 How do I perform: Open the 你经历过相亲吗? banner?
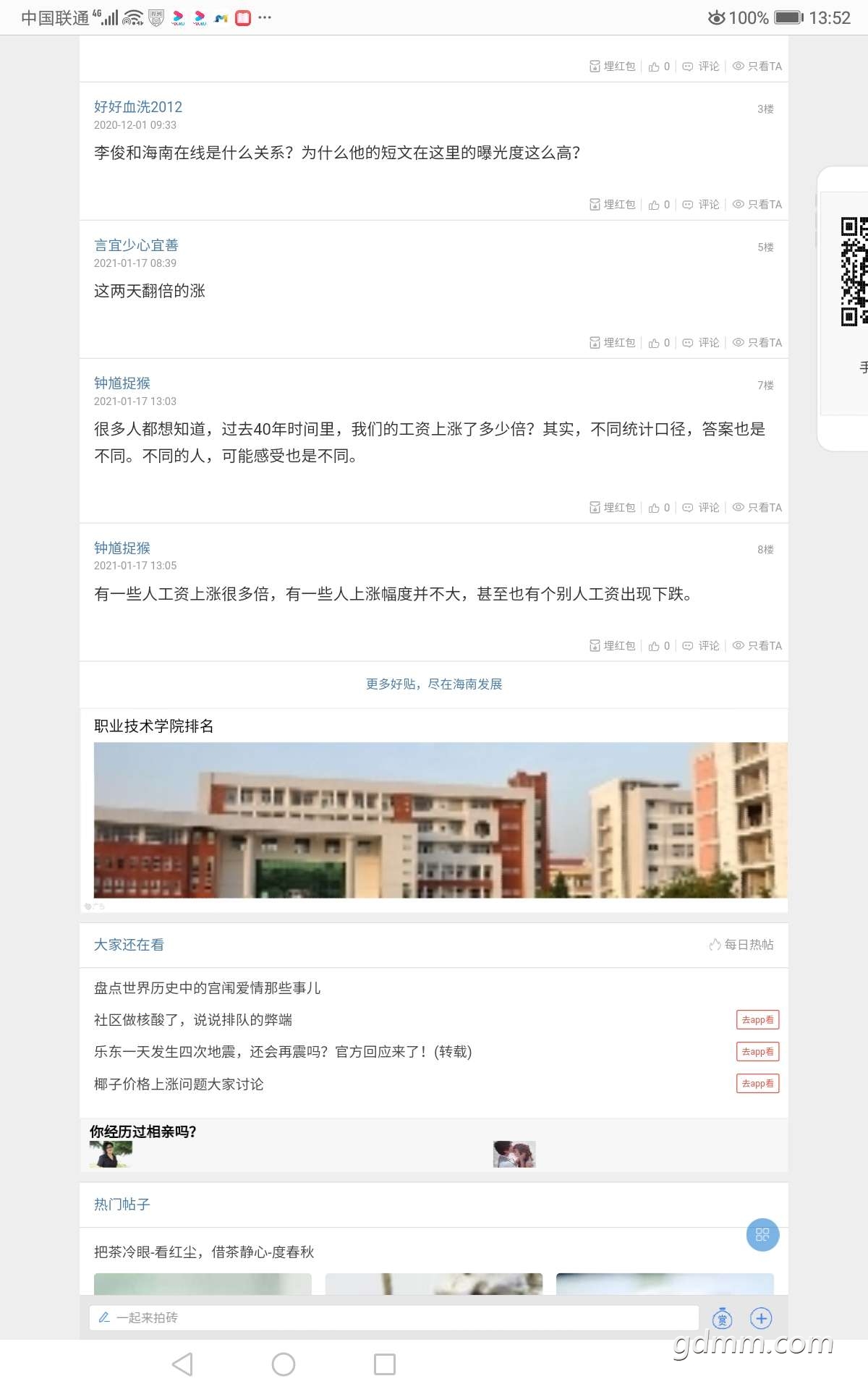pyautogui.click(x=143, y=1132)
